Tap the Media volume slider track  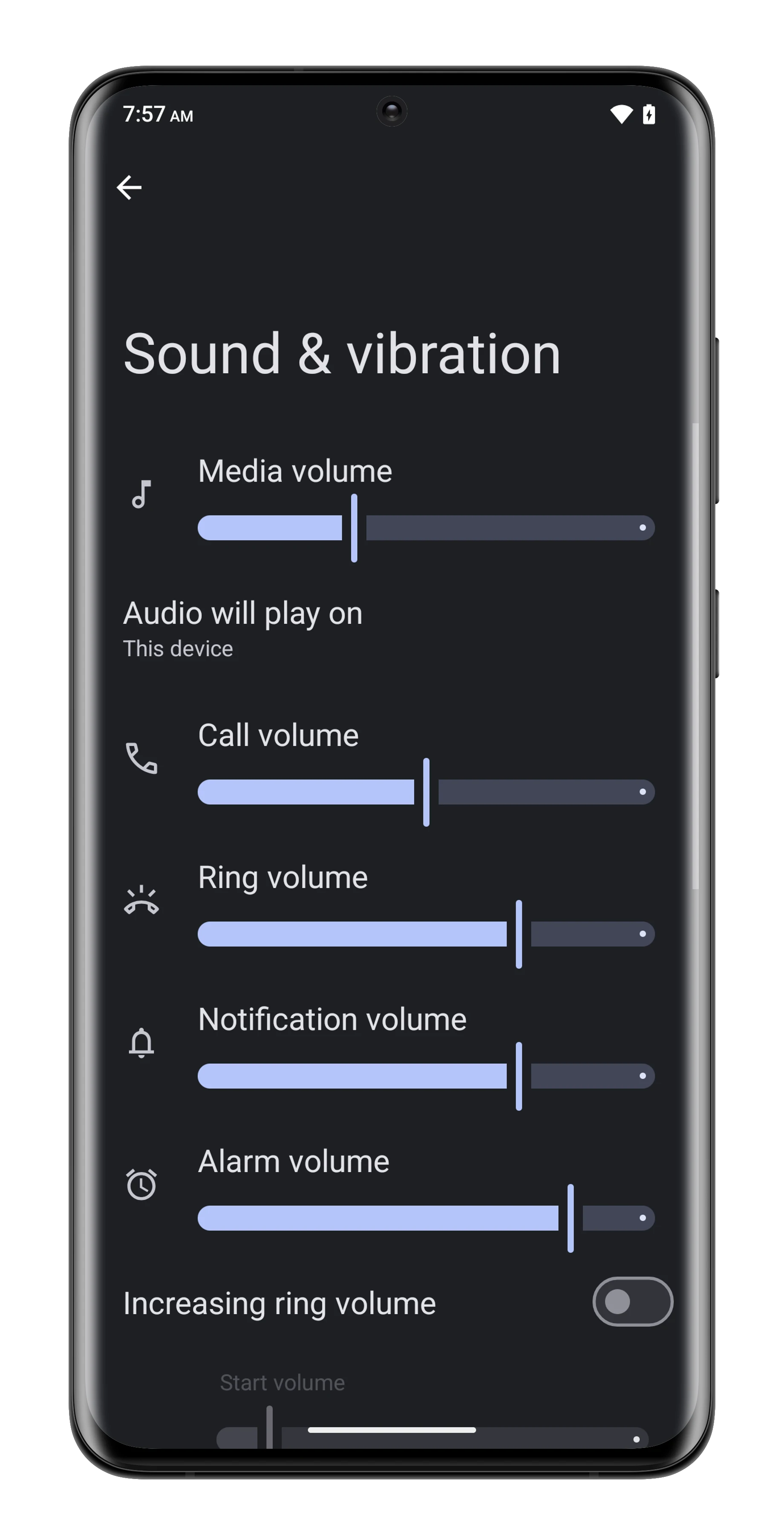[426, 528]
